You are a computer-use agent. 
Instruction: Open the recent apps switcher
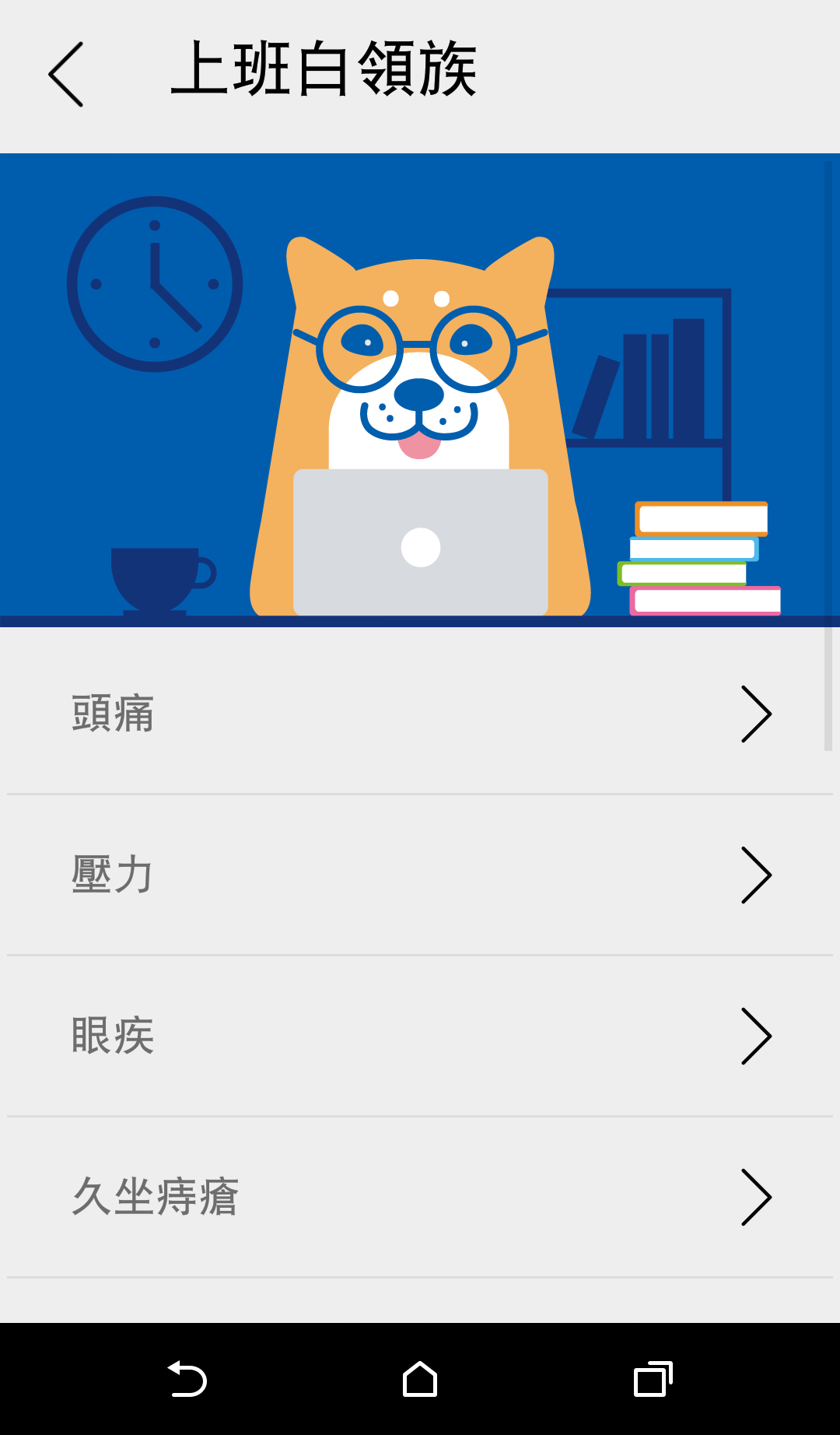pyautogui.click(x=653, y=1380)
